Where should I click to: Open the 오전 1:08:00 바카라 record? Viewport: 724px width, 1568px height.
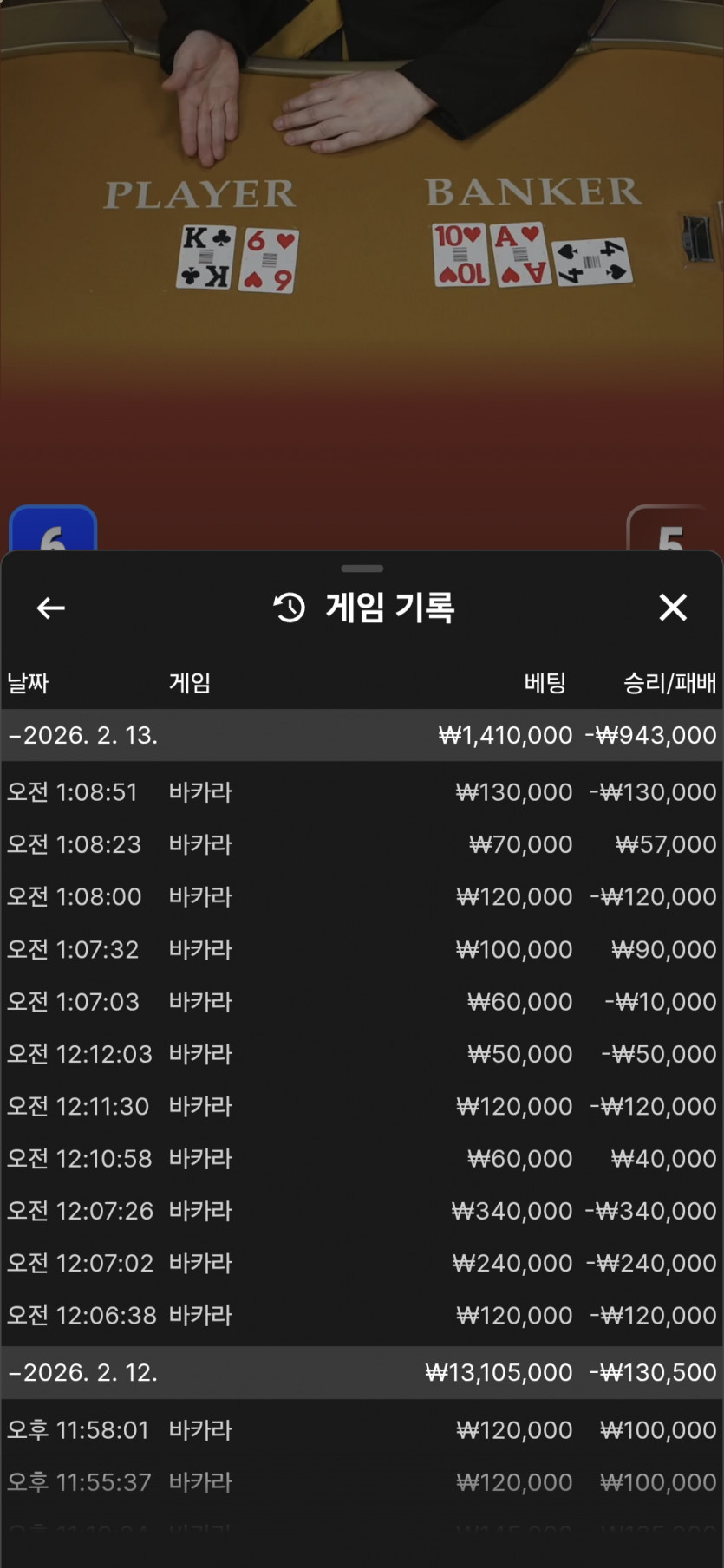click(362, 896)
